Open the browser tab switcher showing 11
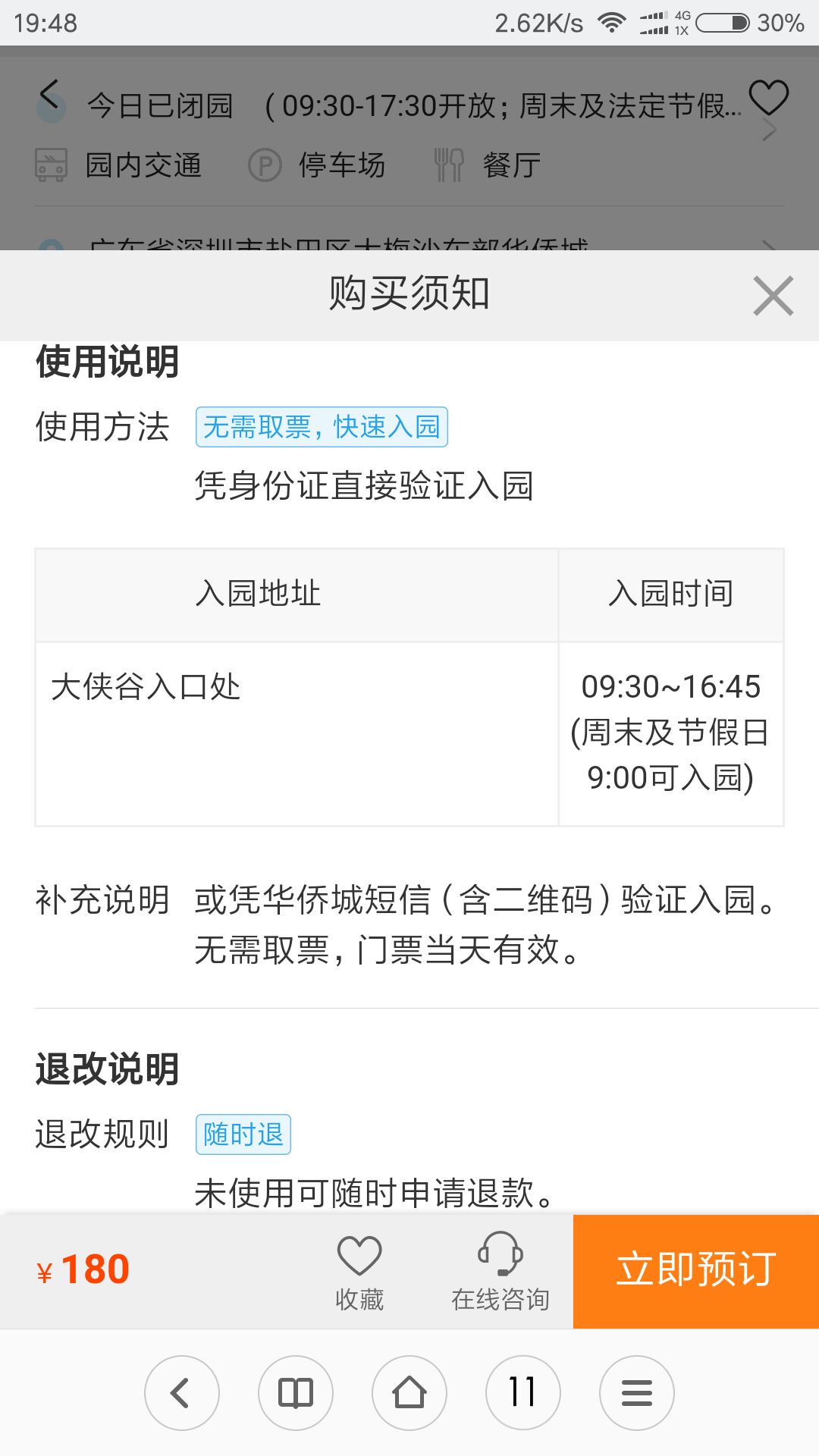819x1456 pixels. [523, 1393]
